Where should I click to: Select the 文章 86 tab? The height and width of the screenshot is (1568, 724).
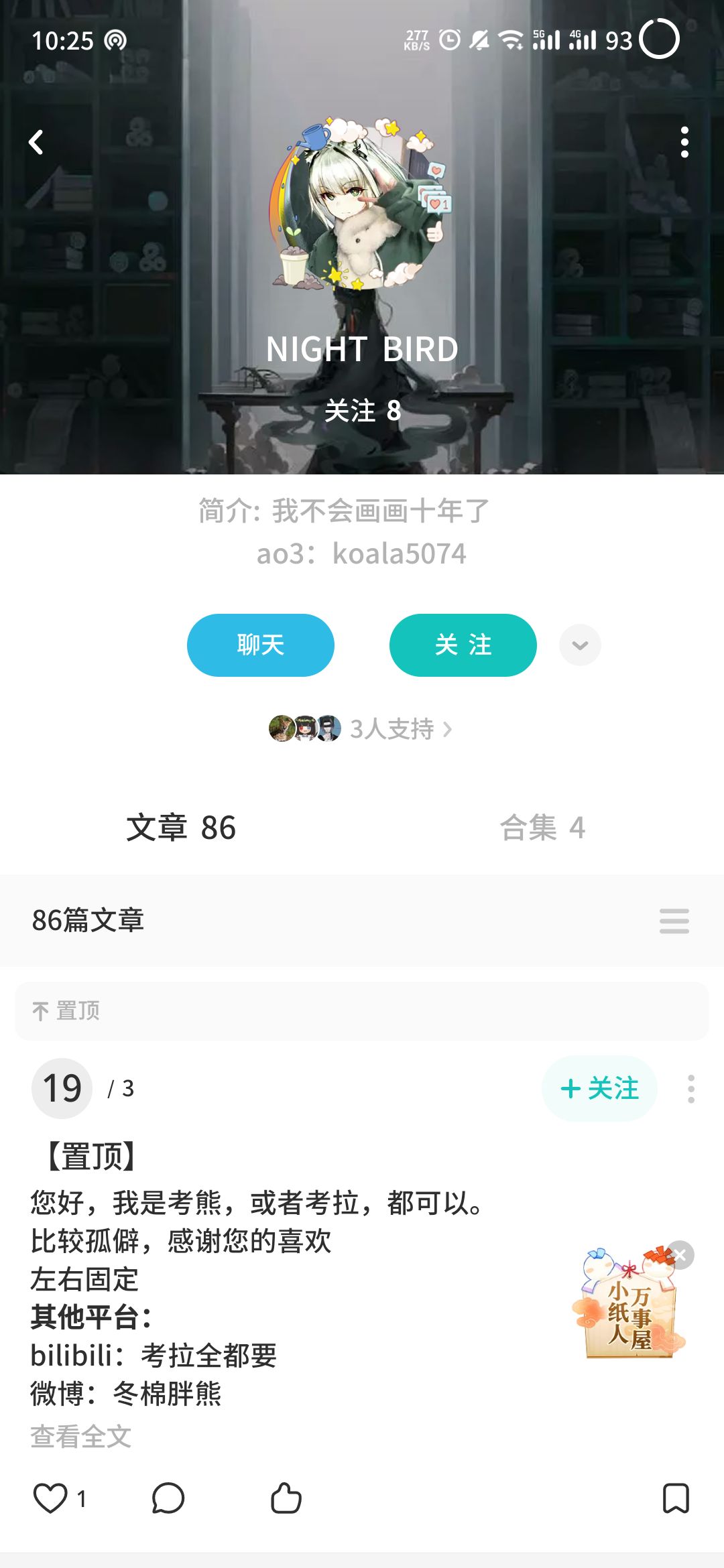[x=180, y=829]
